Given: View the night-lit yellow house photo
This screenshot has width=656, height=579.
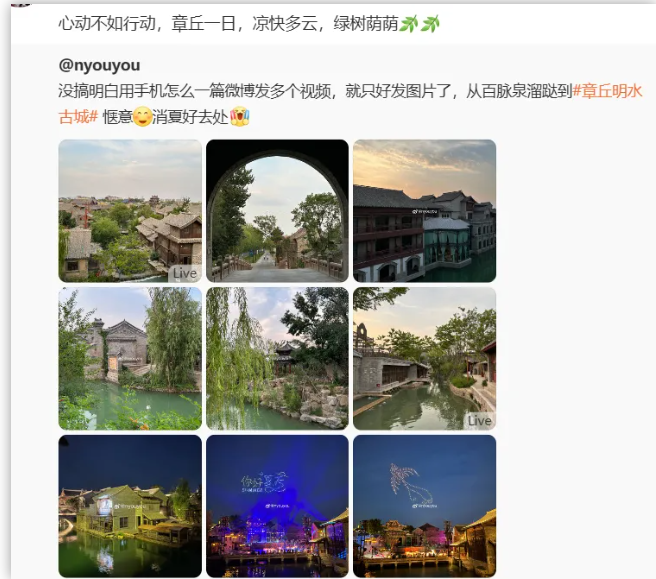Looking at the screenshot, I should point(130,505).
